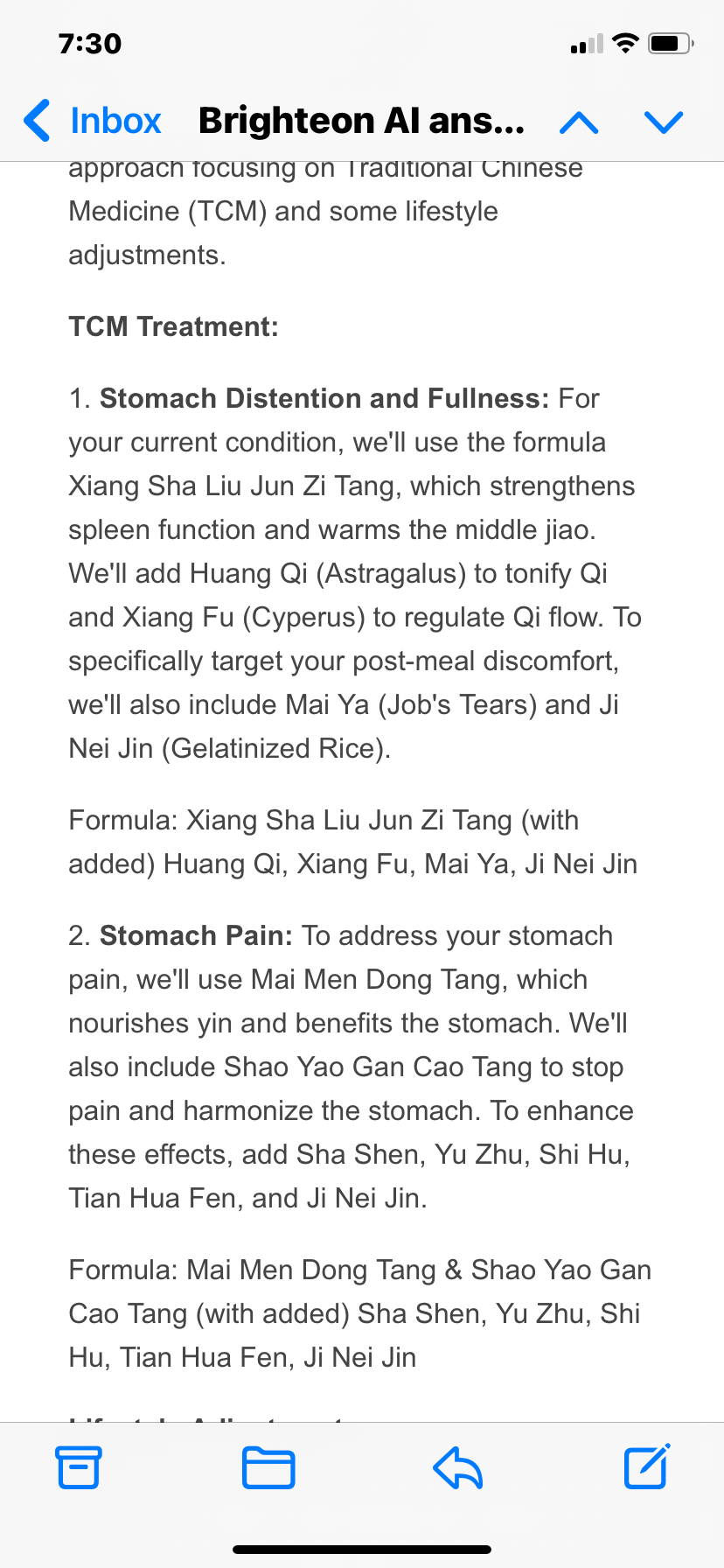The width and height of the screenshot is (724, 1568).
Task: Jump to the next message arrow
Action: point(663,122)
